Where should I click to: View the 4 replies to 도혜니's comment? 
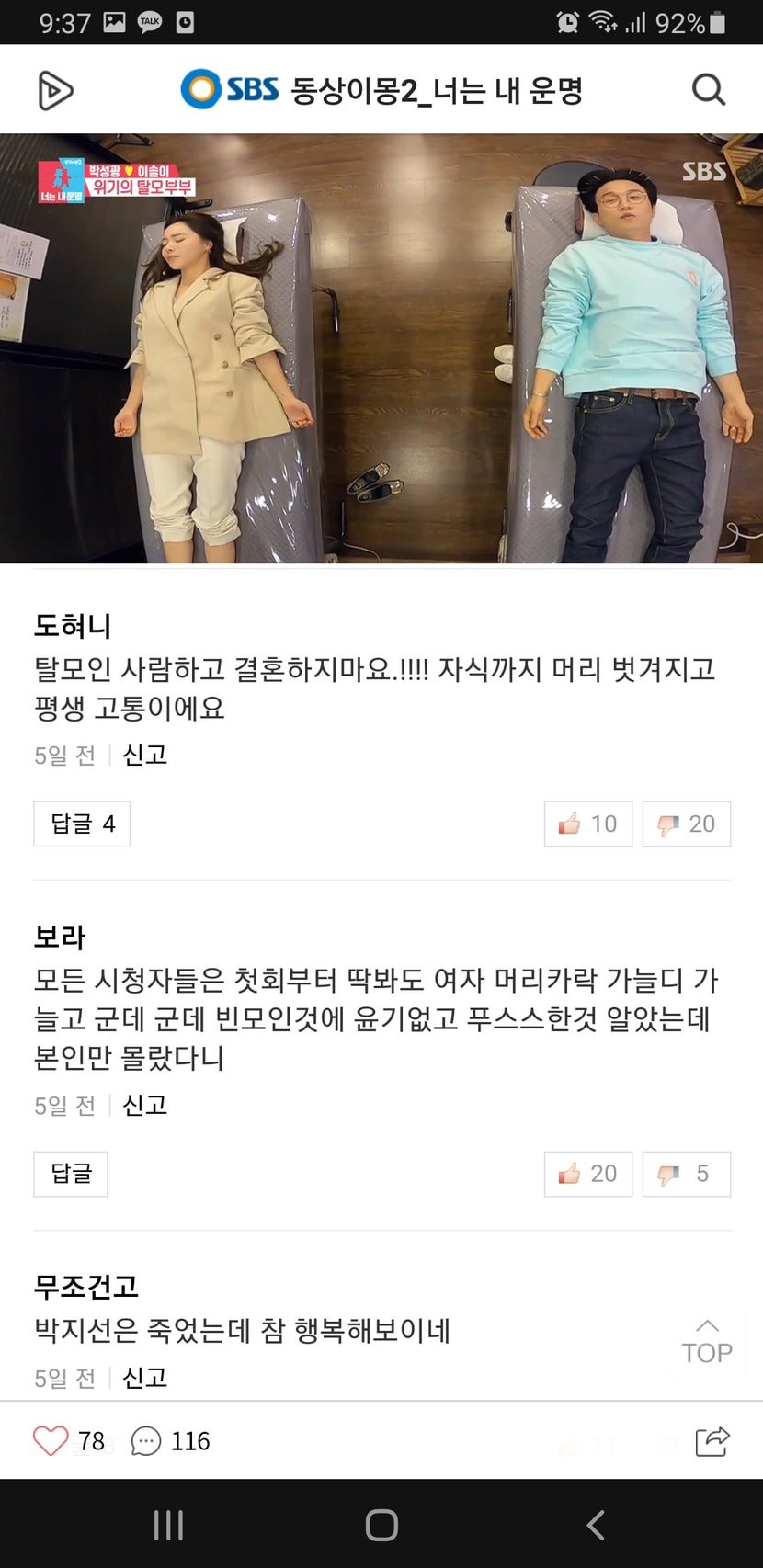82,824
